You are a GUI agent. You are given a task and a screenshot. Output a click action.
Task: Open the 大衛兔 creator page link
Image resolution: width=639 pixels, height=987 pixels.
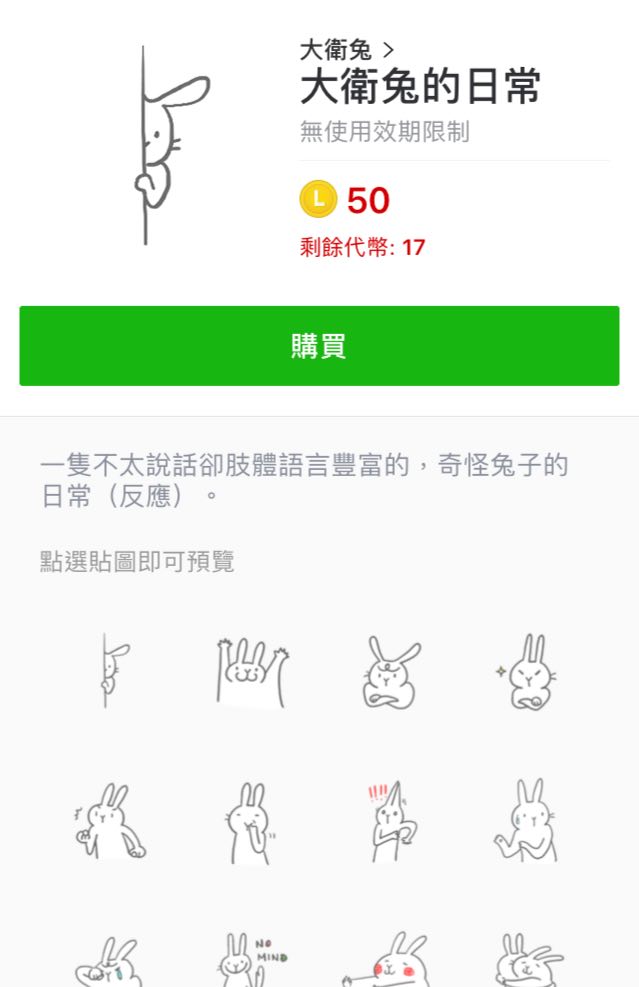point(346,50)
